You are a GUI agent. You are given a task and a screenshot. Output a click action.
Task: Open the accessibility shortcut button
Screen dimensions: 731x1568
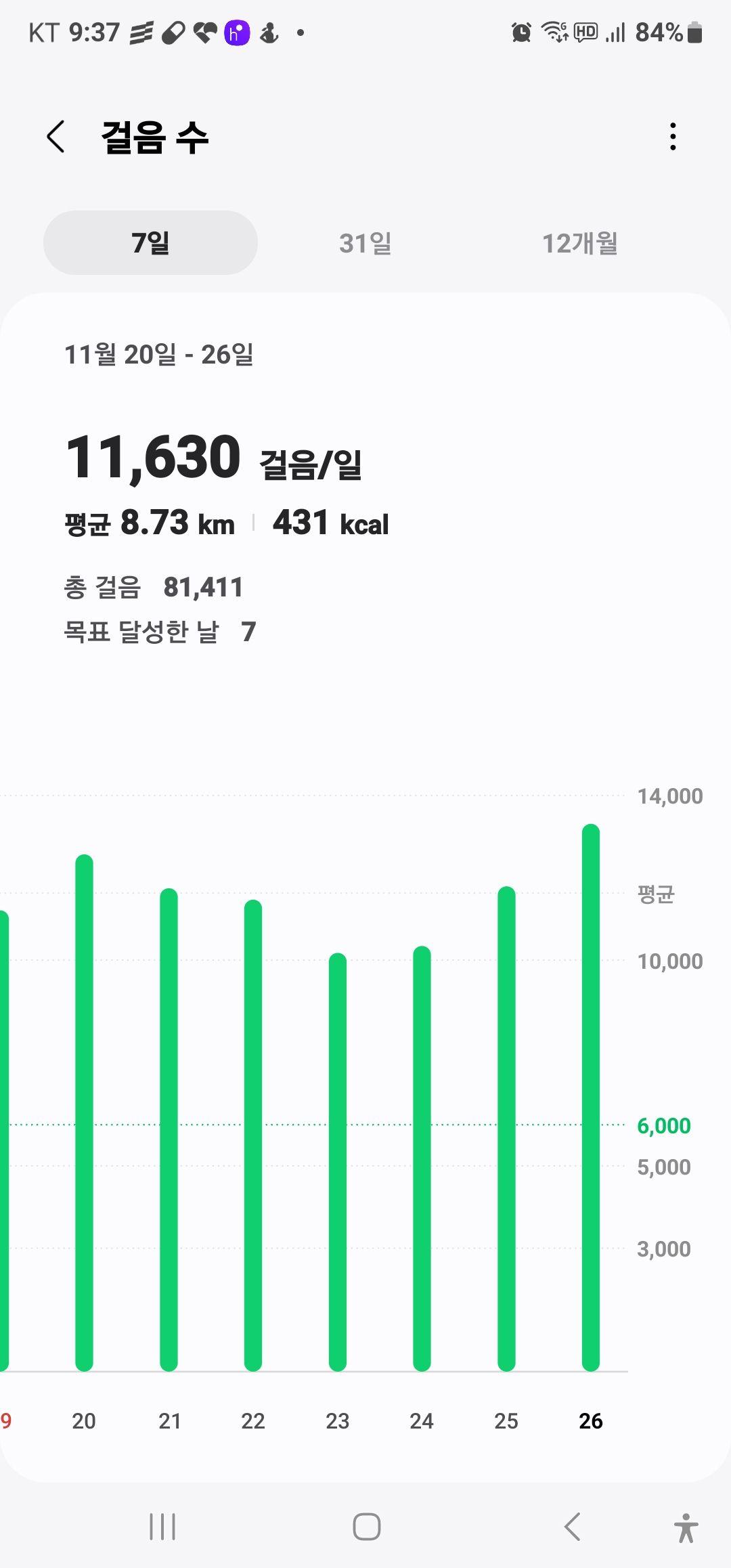(686, 1528)
